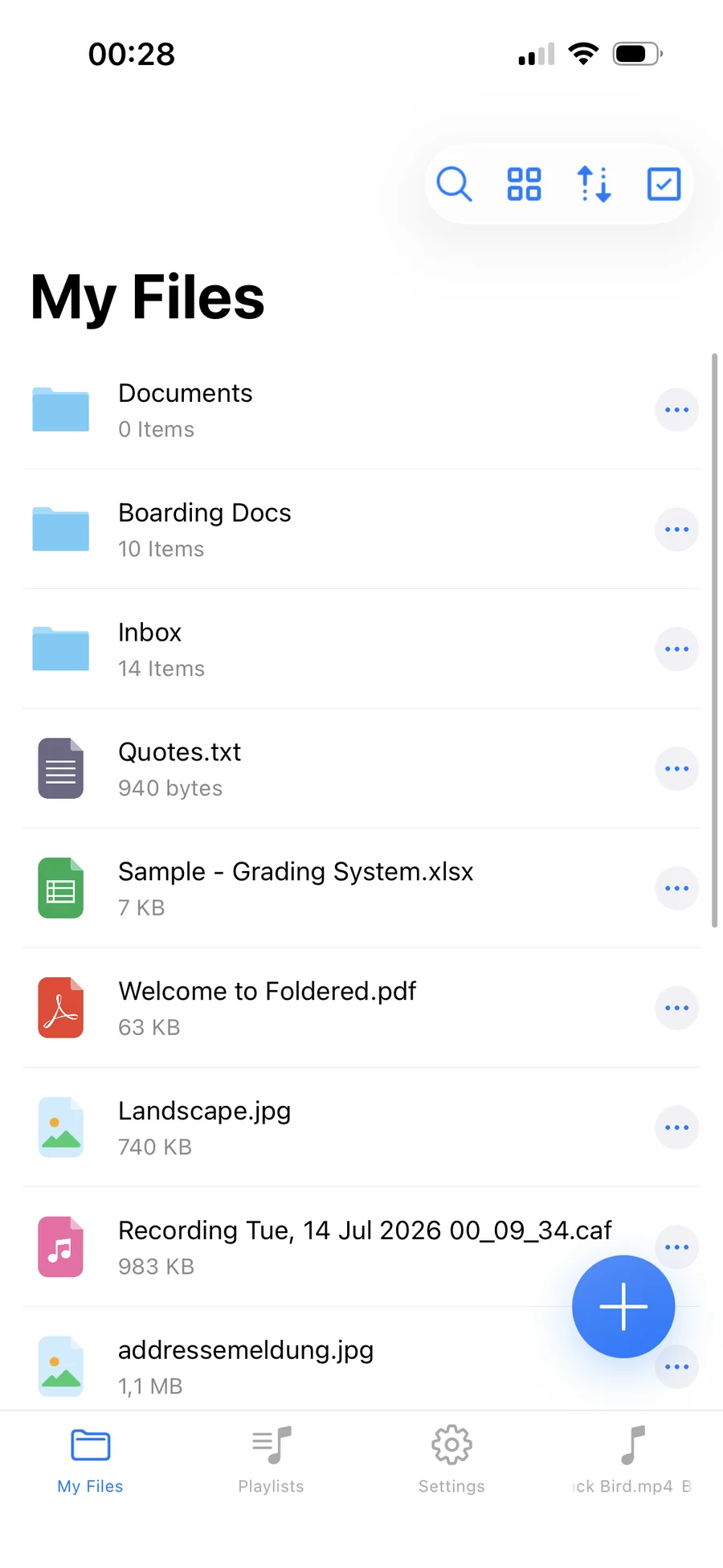Screen dimensions: 723x1568
Task: Switch to the Playlists tab
Action: [x=272, y=1460]
